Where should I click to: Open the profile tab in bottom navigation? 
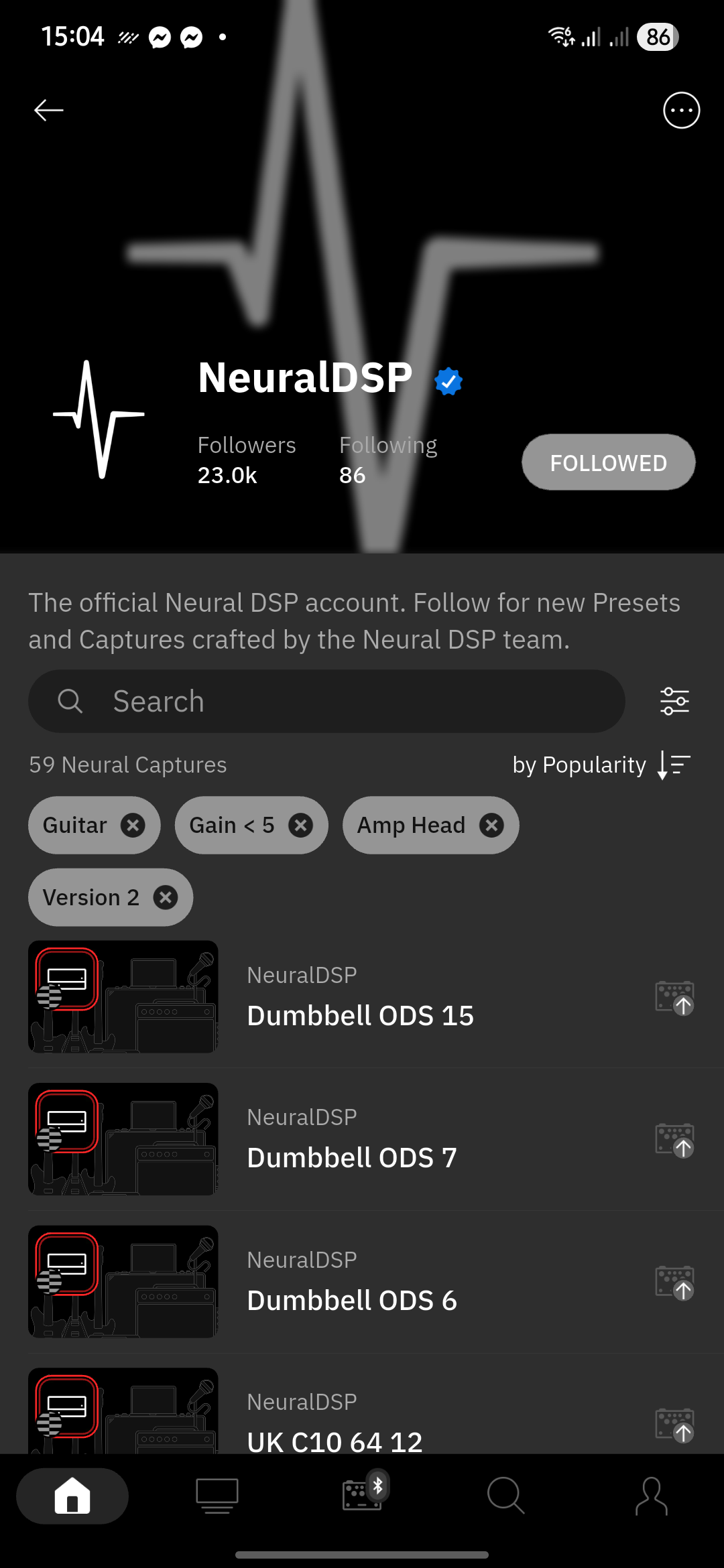(651, 1496)
